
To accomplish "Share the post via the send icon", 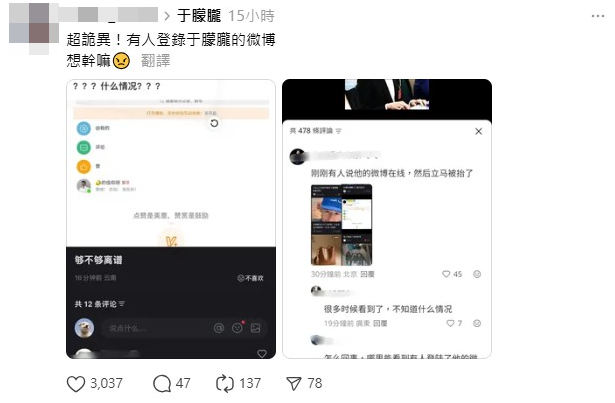I will pyautogui.click(x=294, y=384).
